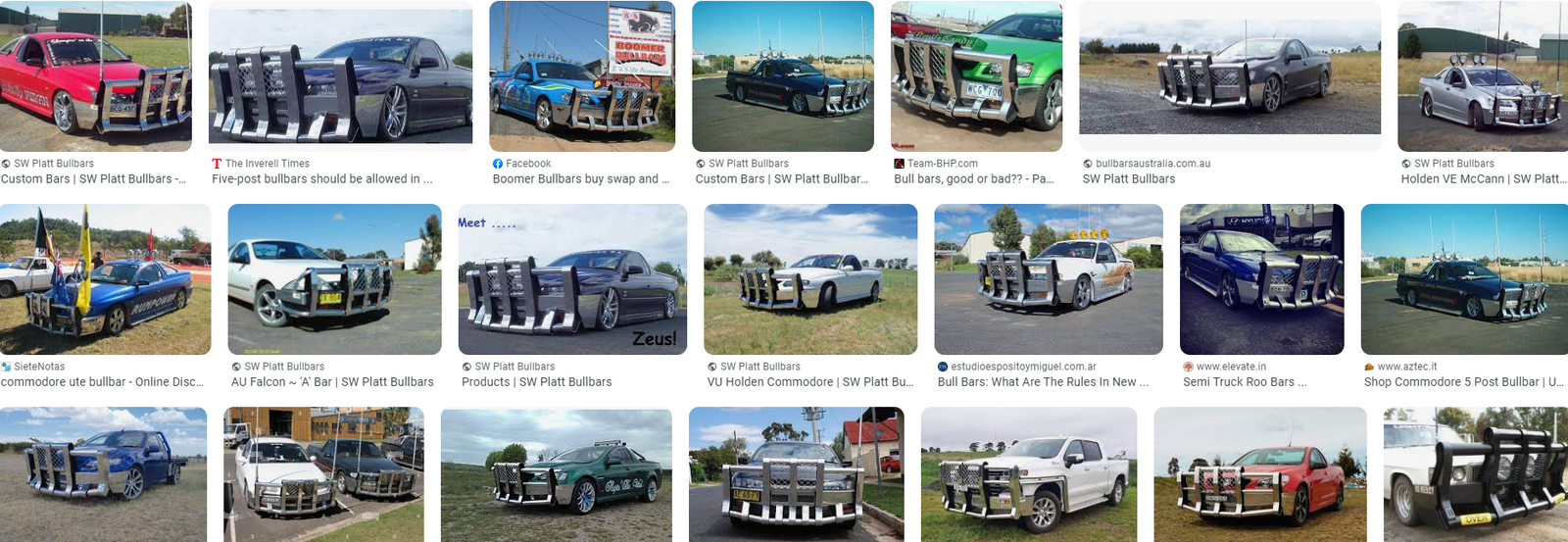Open the 'Meet Zeus' Products image
This screenshot has width=1568, height=542.
[x=572, y=279]
